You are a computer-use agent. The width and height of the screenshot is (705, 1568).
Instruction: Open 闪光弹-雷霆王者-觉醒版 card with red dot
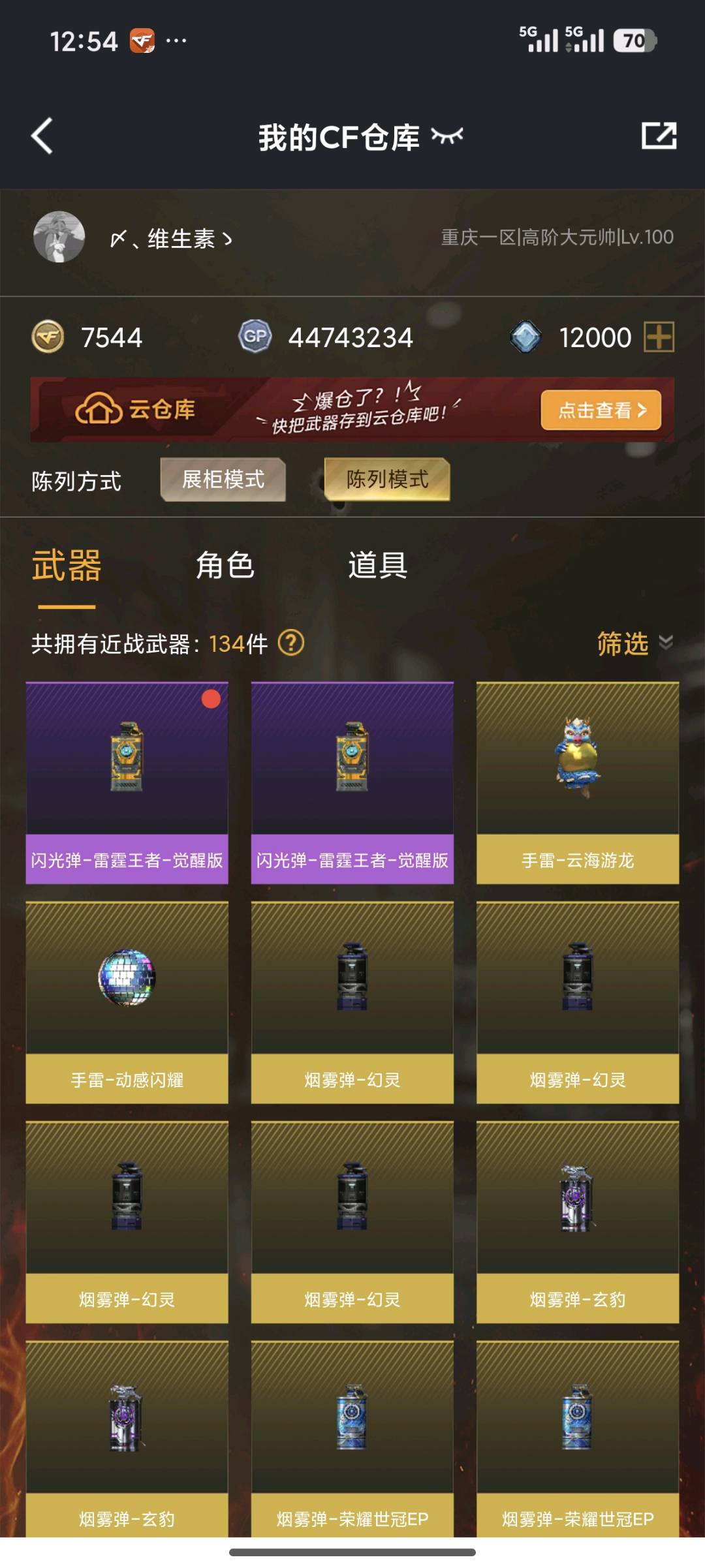127,782
